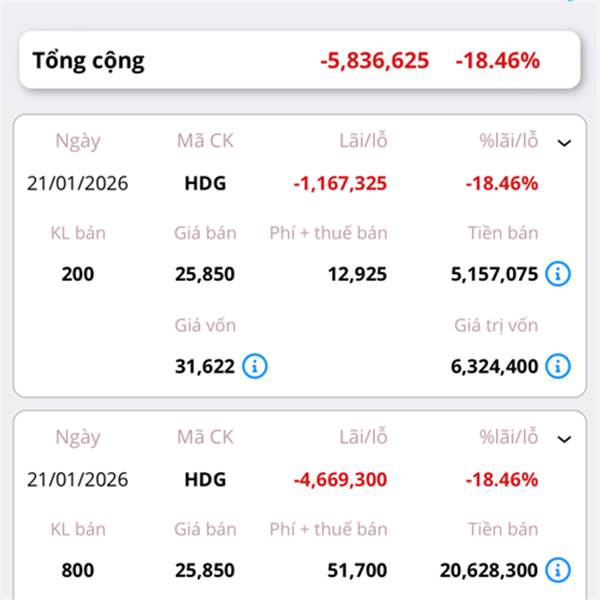600x600 pixels.
Task: Collapse the first HDG card with 200 sold
Action: click(x=564, y=143)
